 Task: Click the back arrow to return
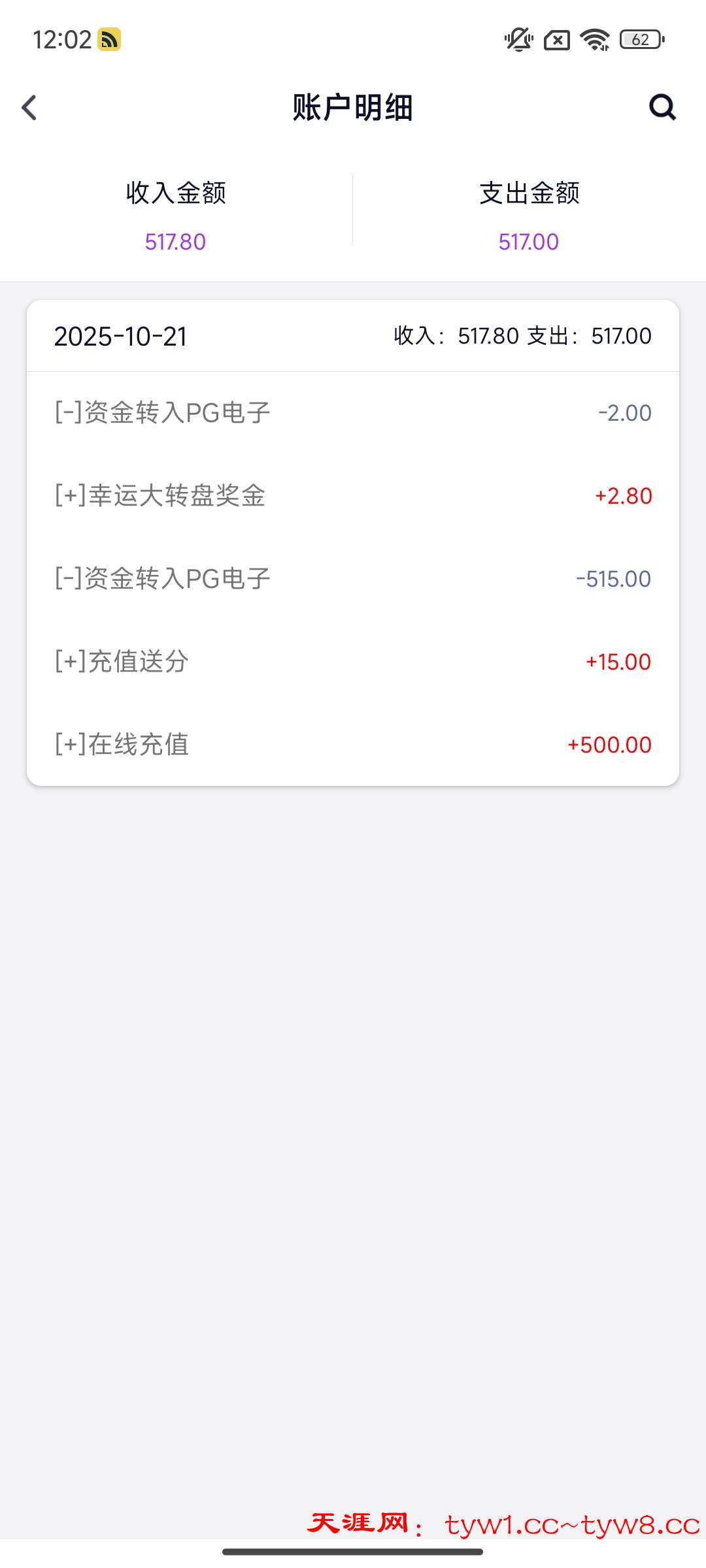(x=29, y=108)
